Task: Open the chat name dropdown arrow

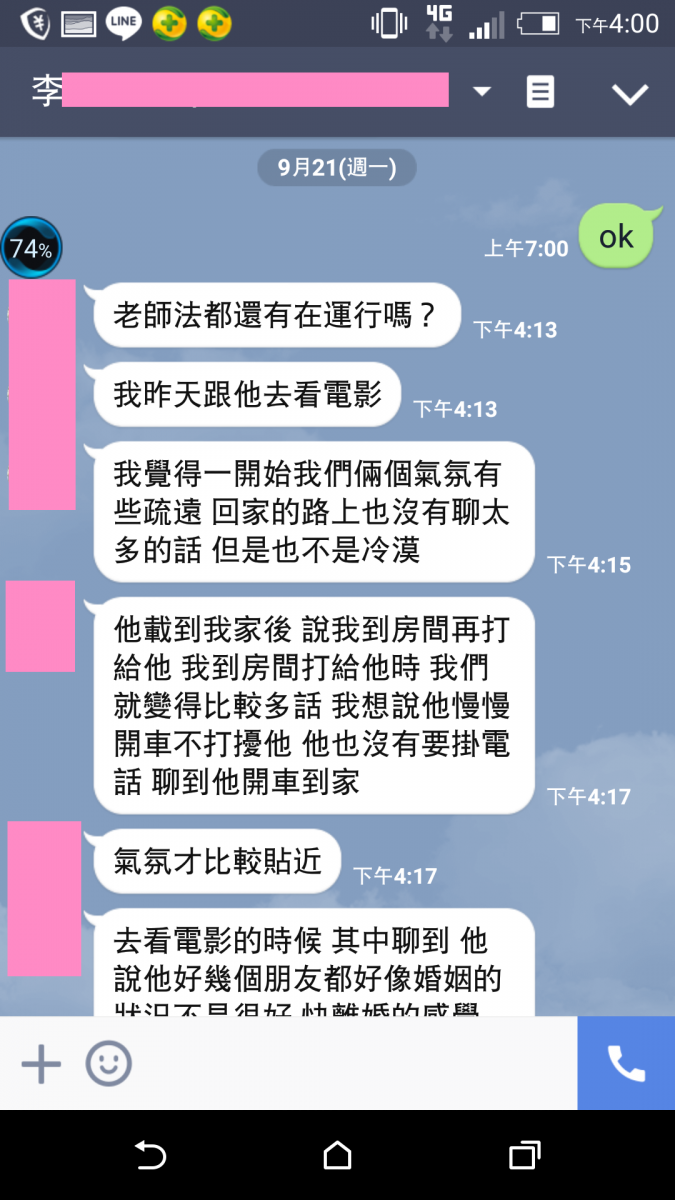Action: (482, 92)
